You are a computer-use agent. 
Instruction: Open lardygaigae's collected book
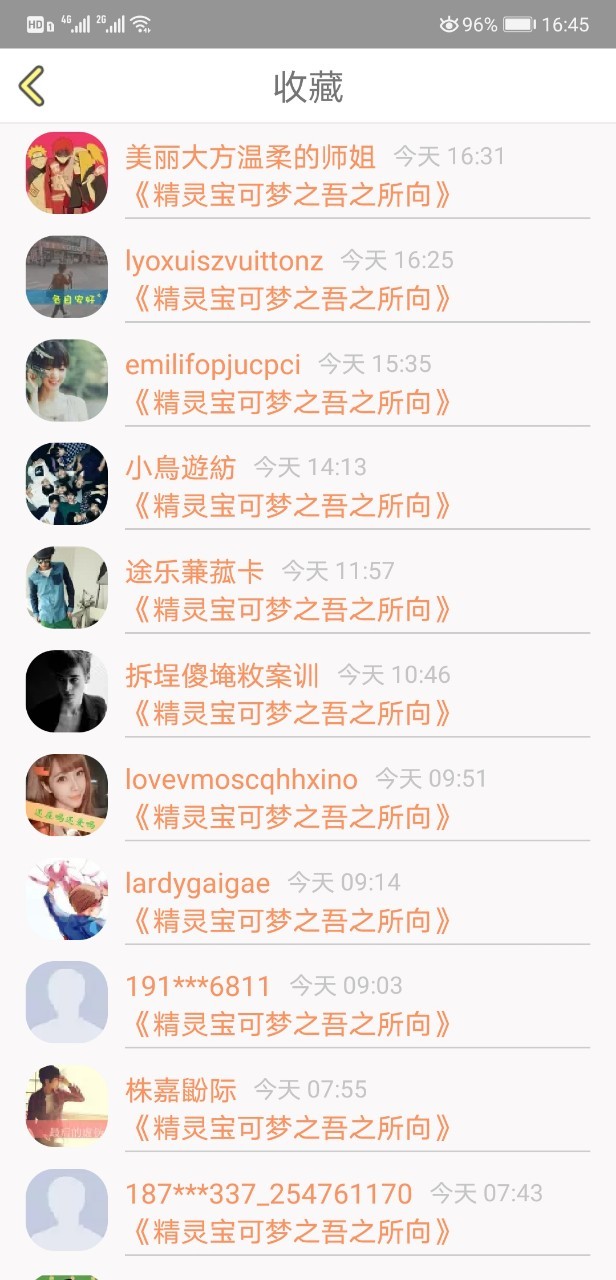(308, 899)
